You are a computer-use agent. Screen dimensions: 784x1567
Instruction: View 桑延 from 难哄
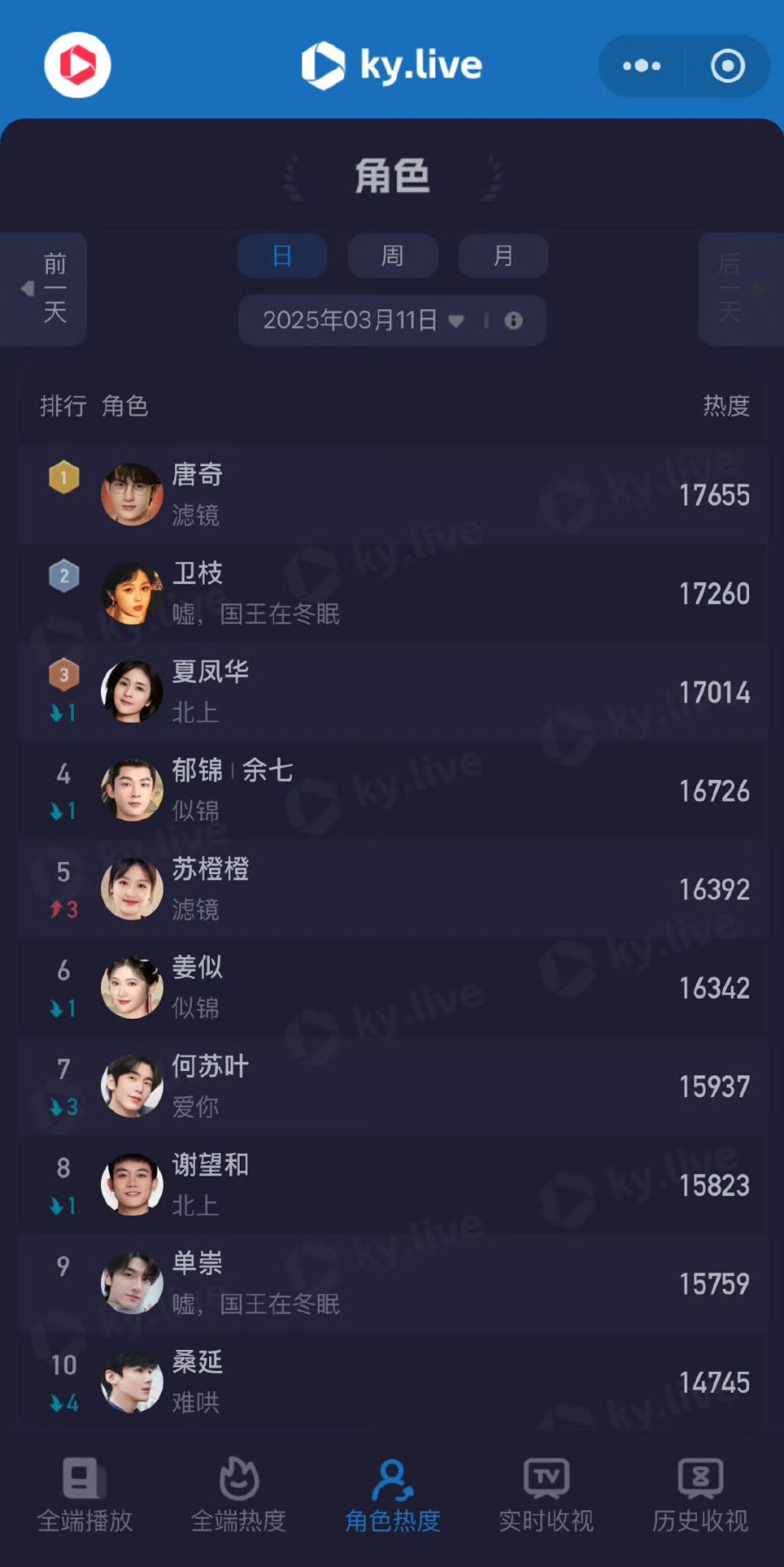coord(392,1381)
